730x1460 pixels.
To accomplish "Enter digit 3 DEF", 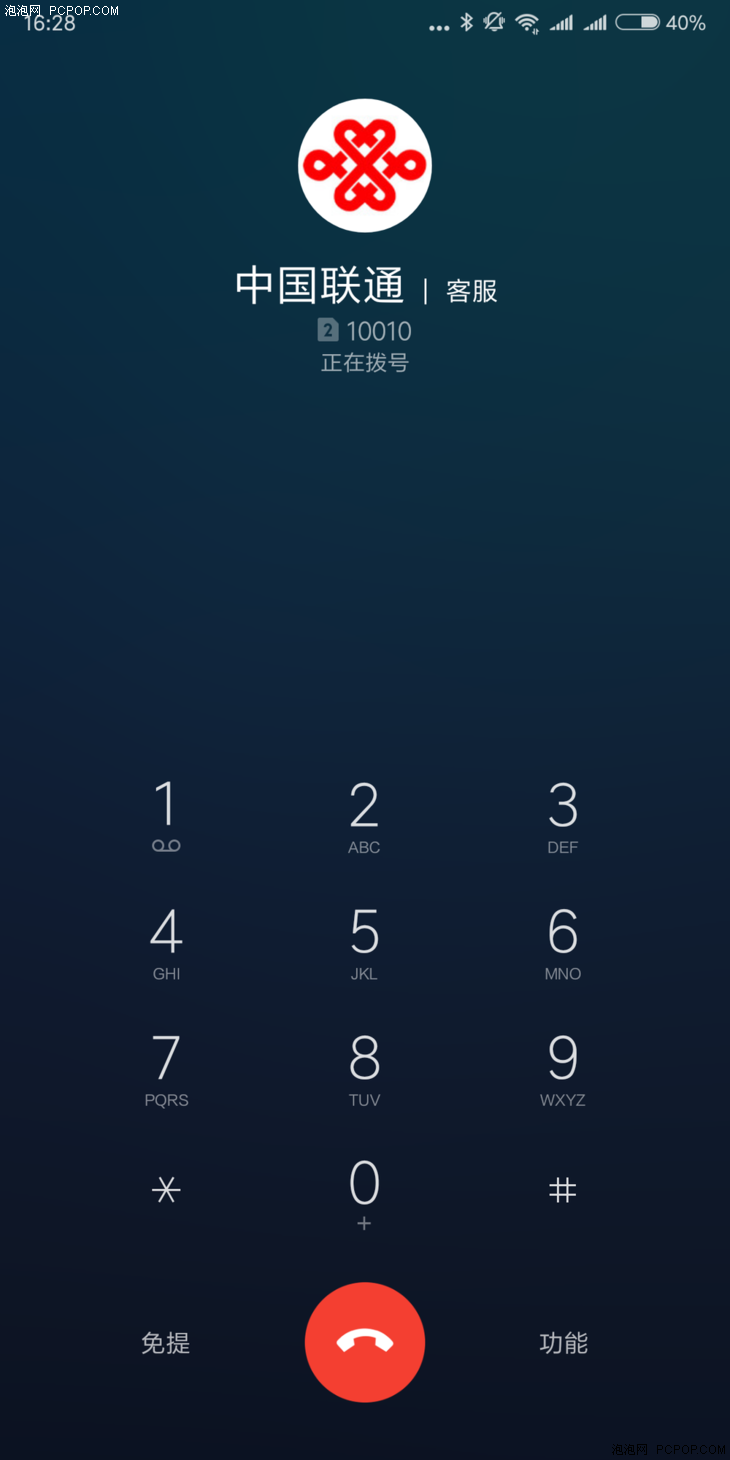I will [563, 816].
